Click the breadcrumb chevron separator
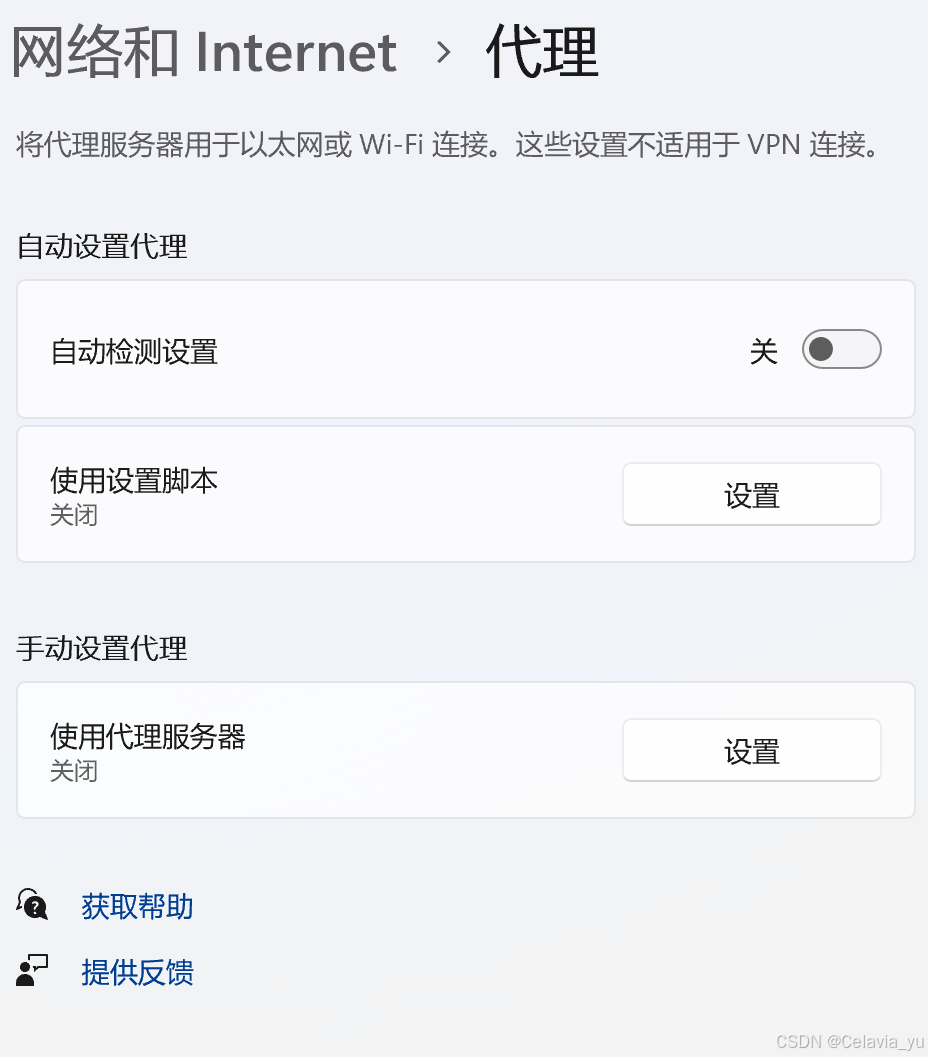The height and width of the screenshot is (1057, 928). (440, 55)
